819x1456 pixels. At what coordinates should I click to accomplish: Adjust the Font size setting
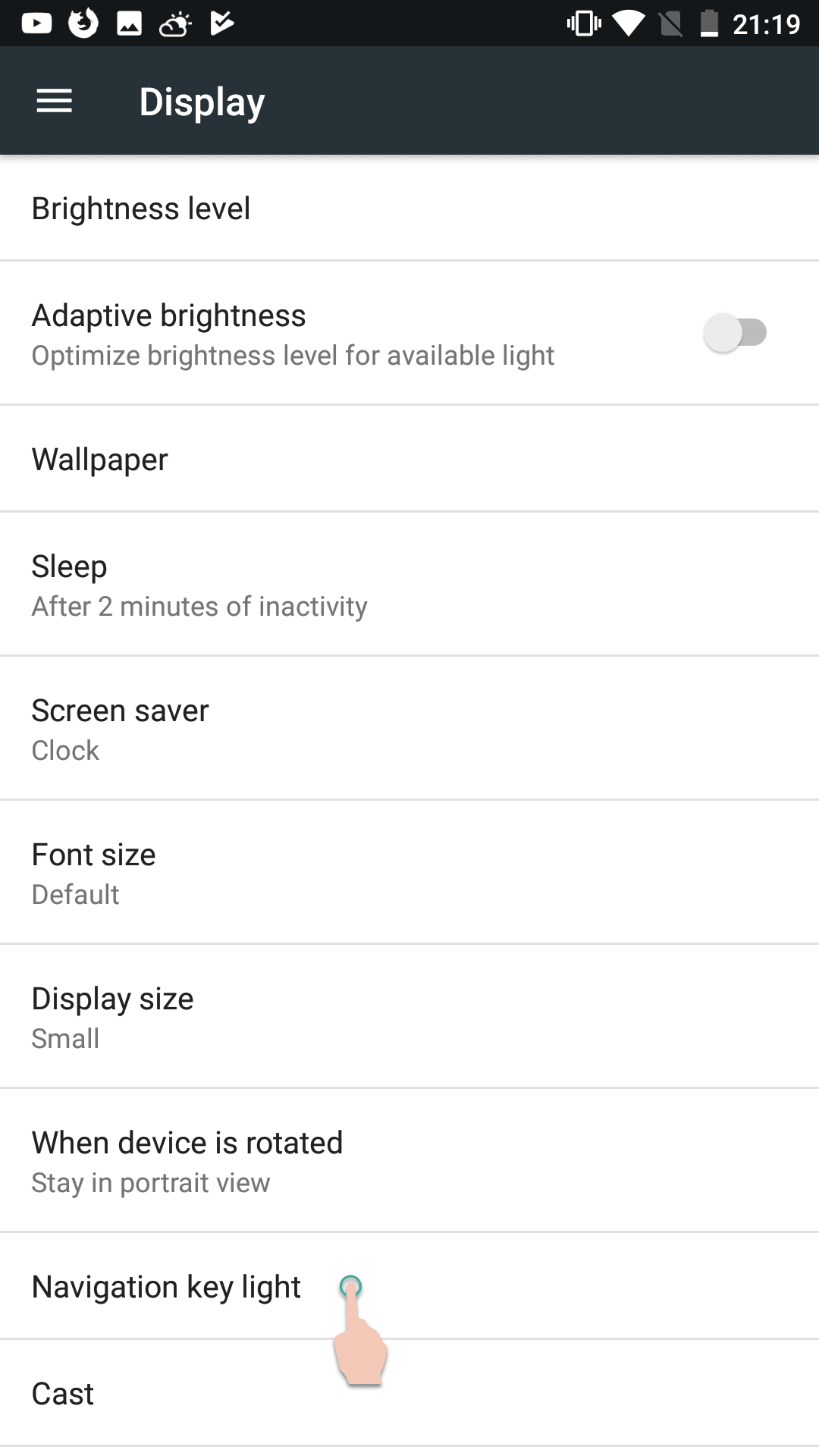tap(409, 873)
